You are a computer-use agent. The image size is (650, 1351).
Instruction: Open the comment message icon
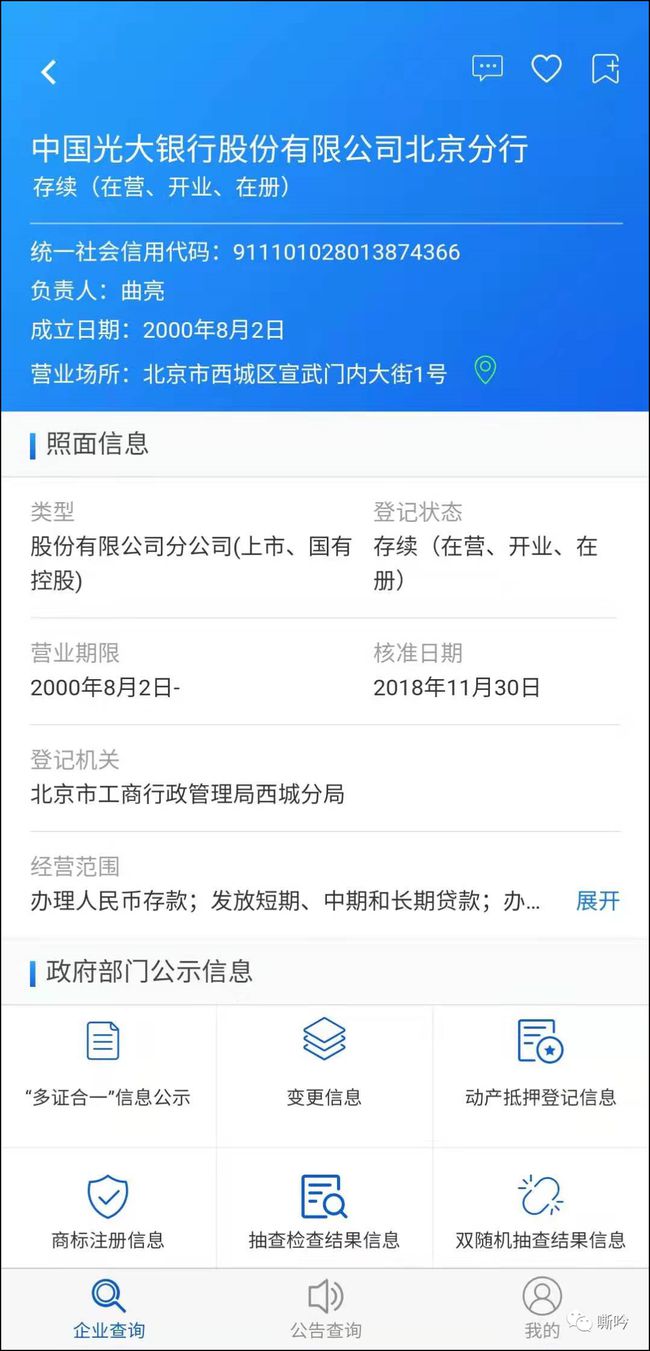(487, 68)
